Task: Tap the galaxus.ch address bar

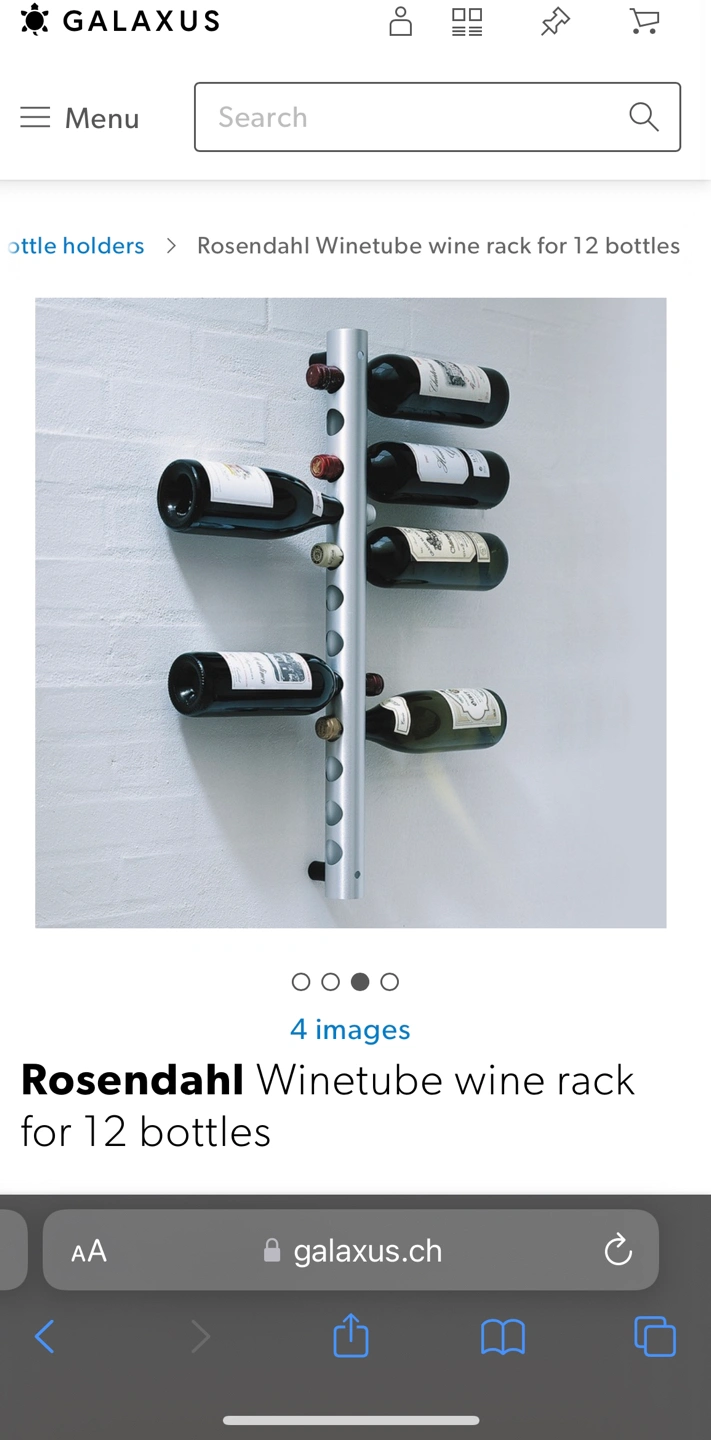Action: [x=366, y=1251]
